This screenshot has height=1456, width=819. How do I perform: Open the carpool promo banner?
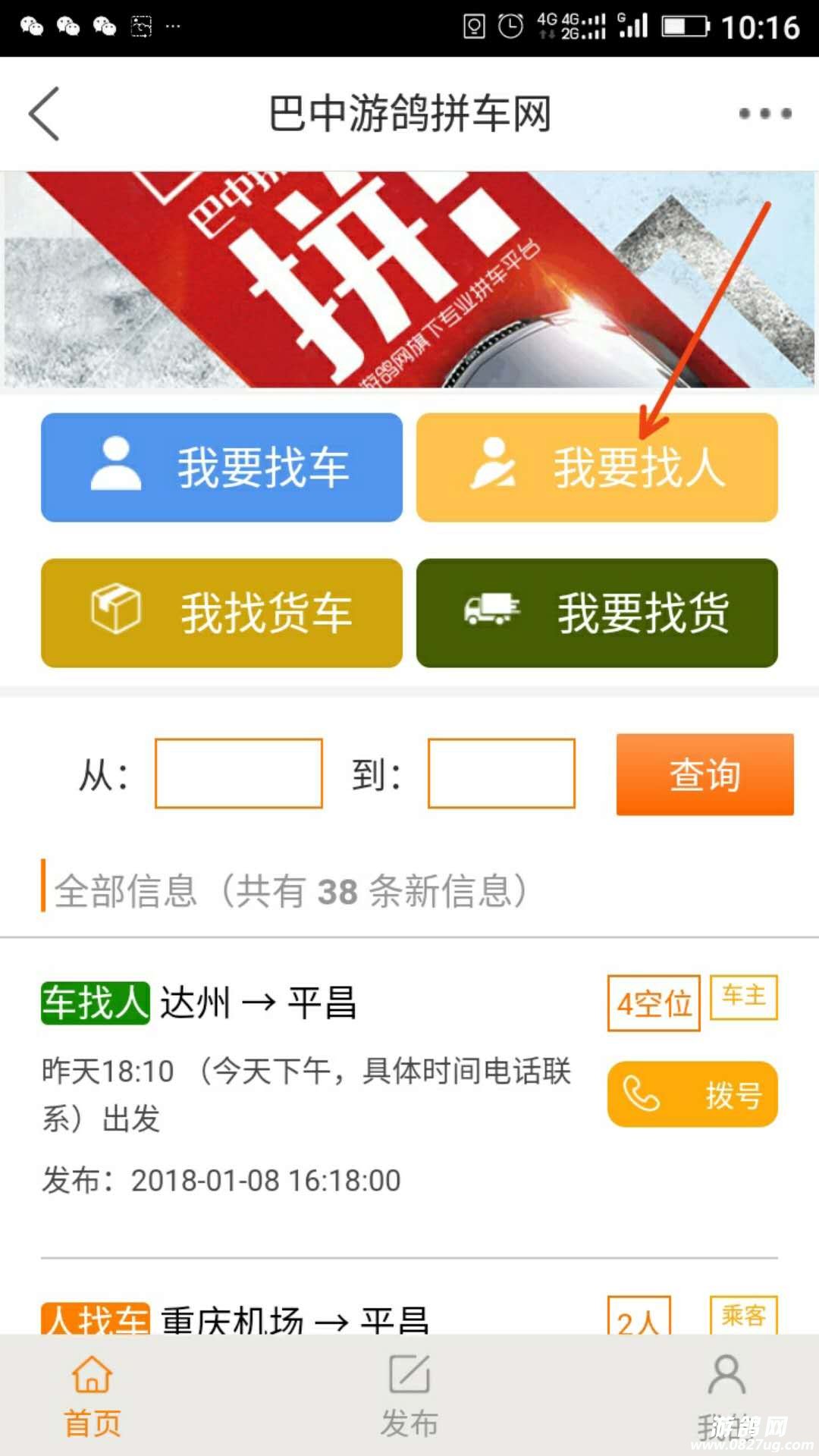point(409,279)
